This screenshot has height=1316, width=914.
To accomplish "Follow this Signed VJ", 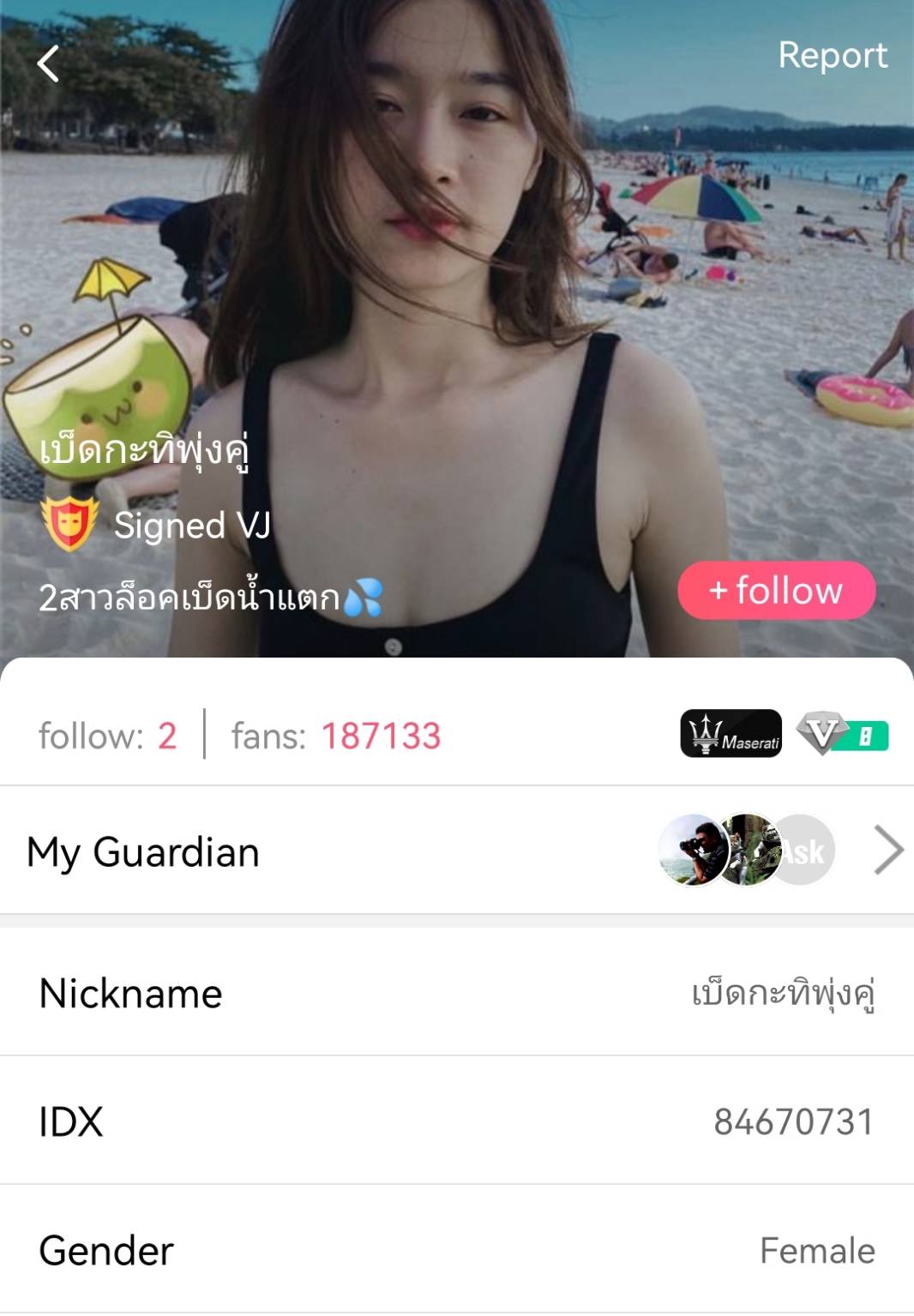I will click(x=776, y=591).
